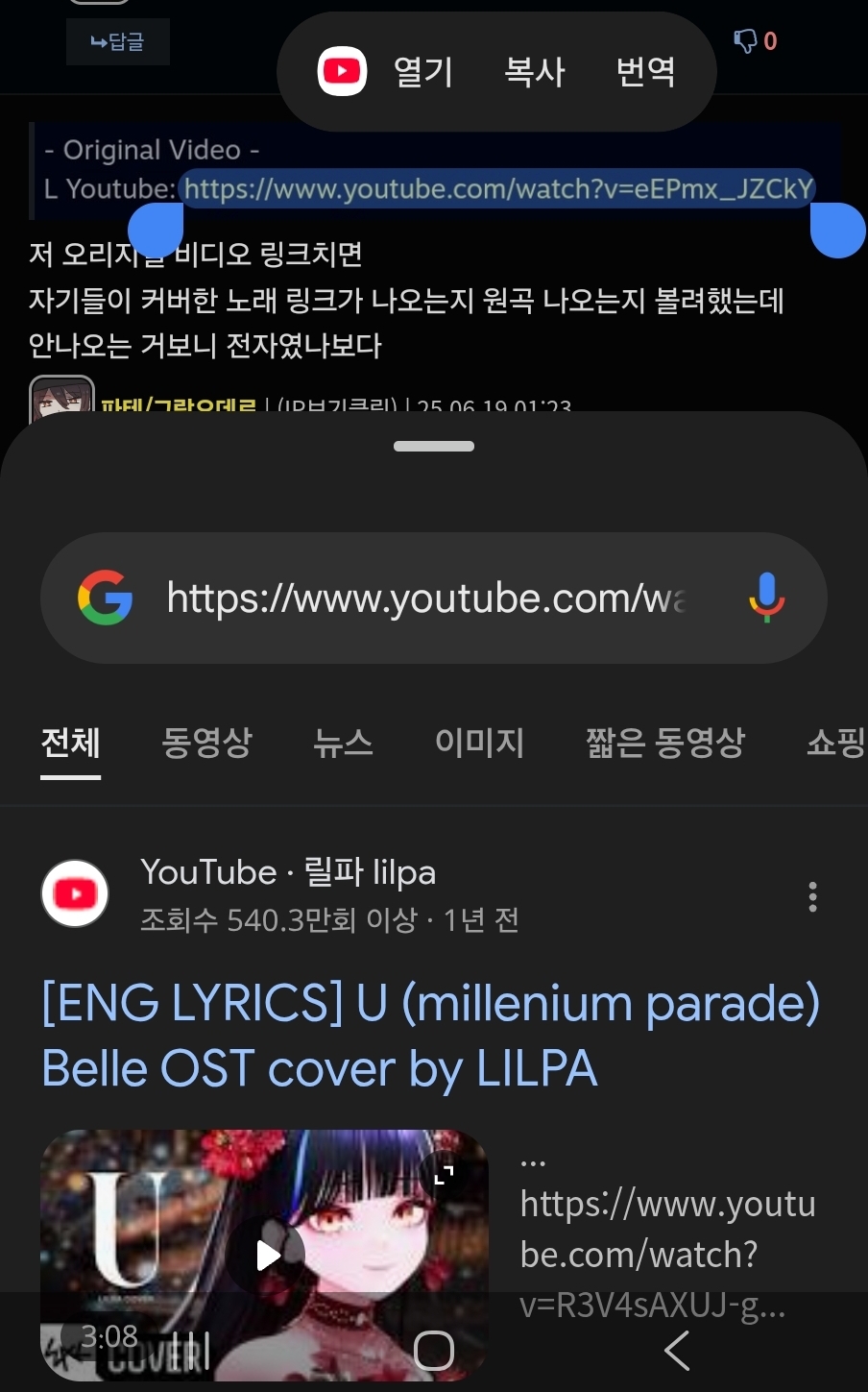Switch to the 동영상 tab

(x=206, y=742)
